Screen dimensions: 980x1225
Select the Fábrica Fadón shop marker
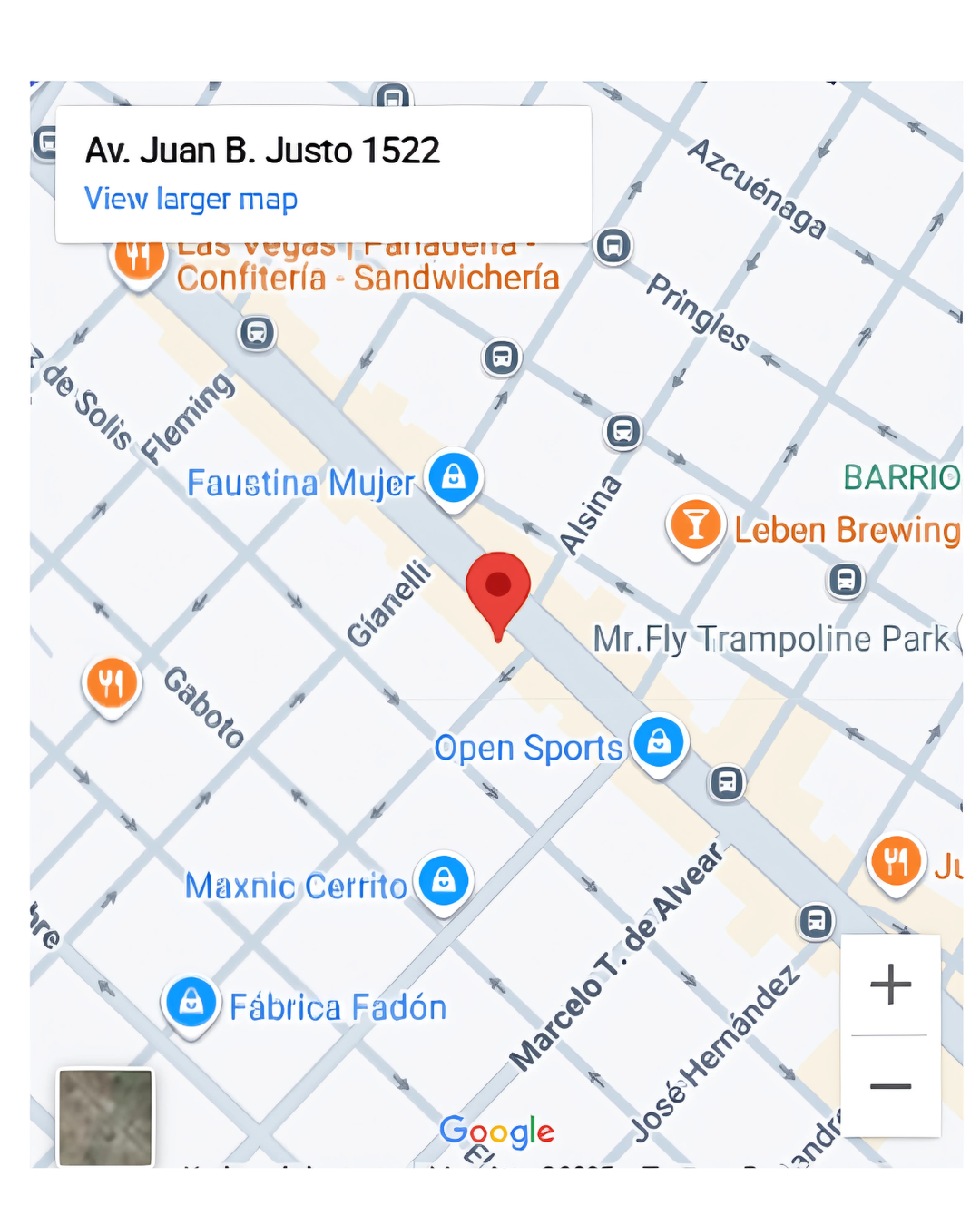coord(191,1002)
